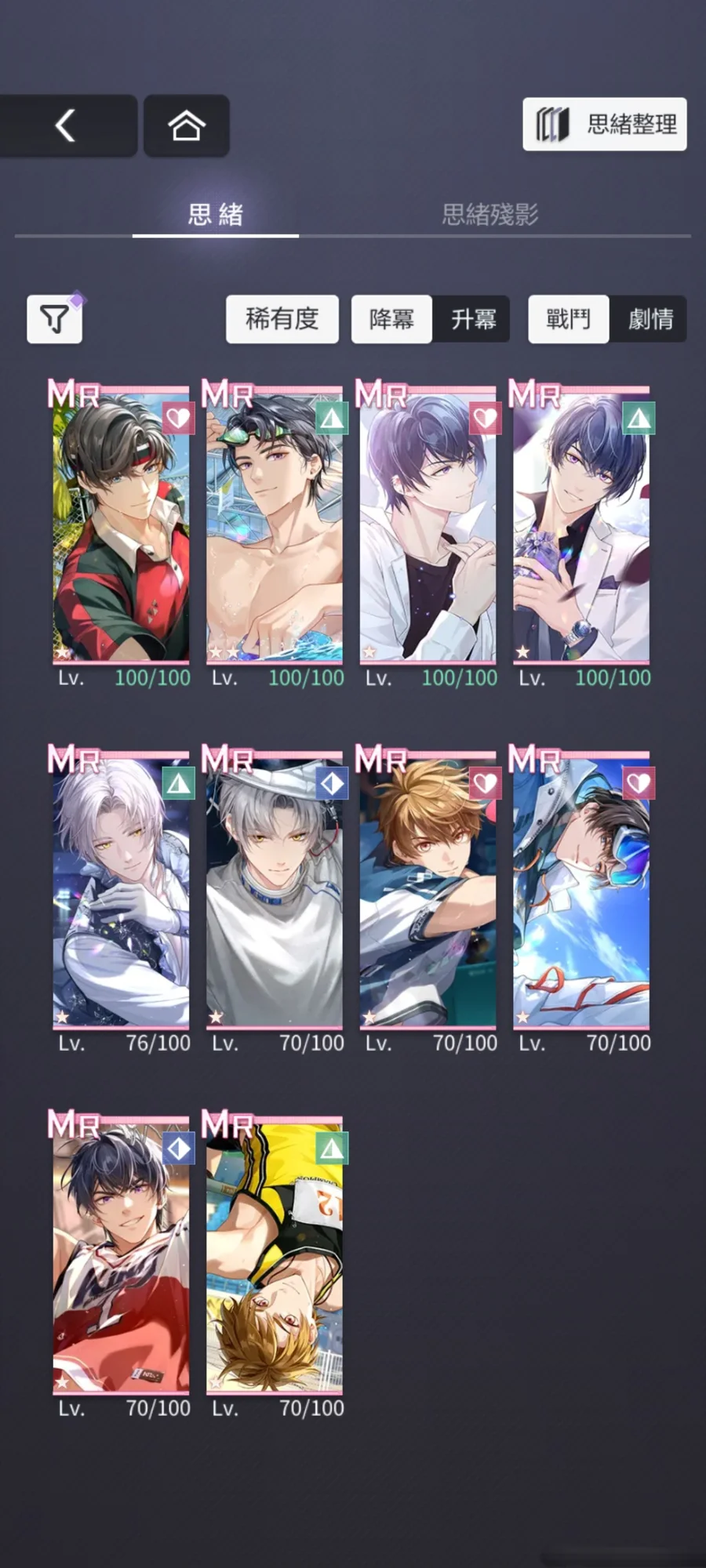This screenshot has width=706, height=1568.
Task: Sort cards by 稀有度
Action: pos(282,319)
